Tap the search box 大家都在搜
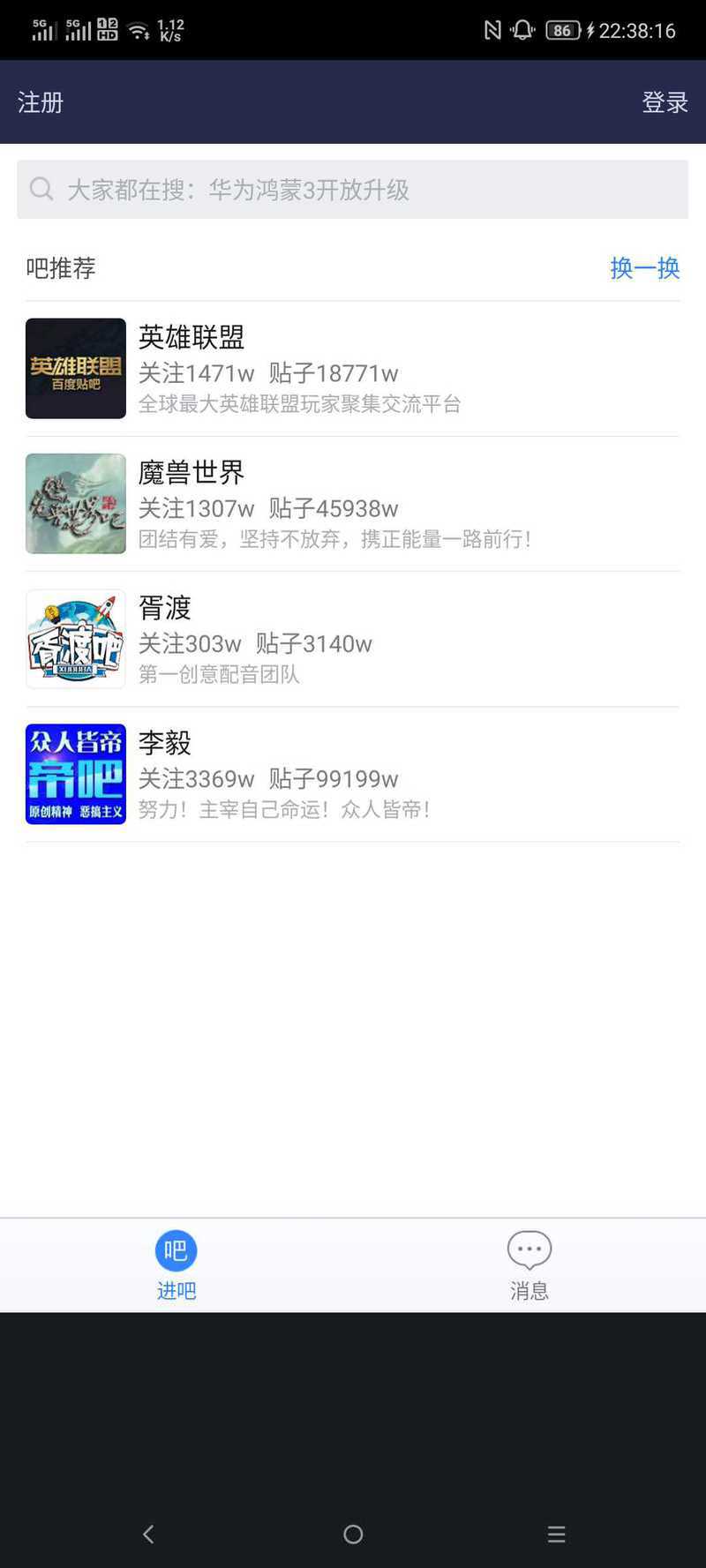 (x=353, y=190)
